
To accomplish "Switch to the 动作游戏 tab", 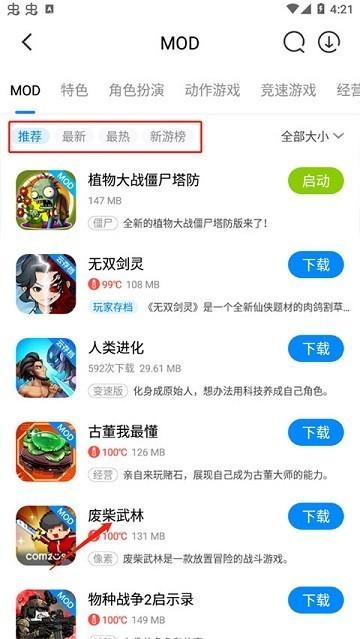I will point(212,90).
